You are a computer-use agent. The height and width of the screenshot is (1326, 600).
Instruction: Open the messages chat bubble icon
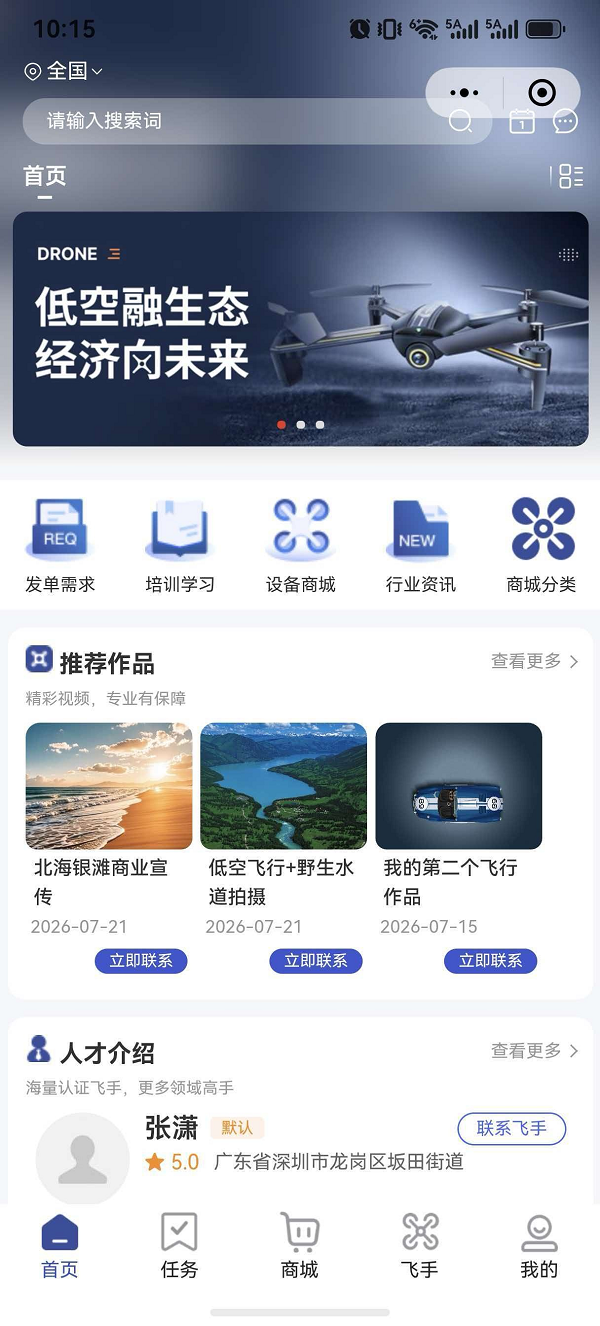point(565,122)
